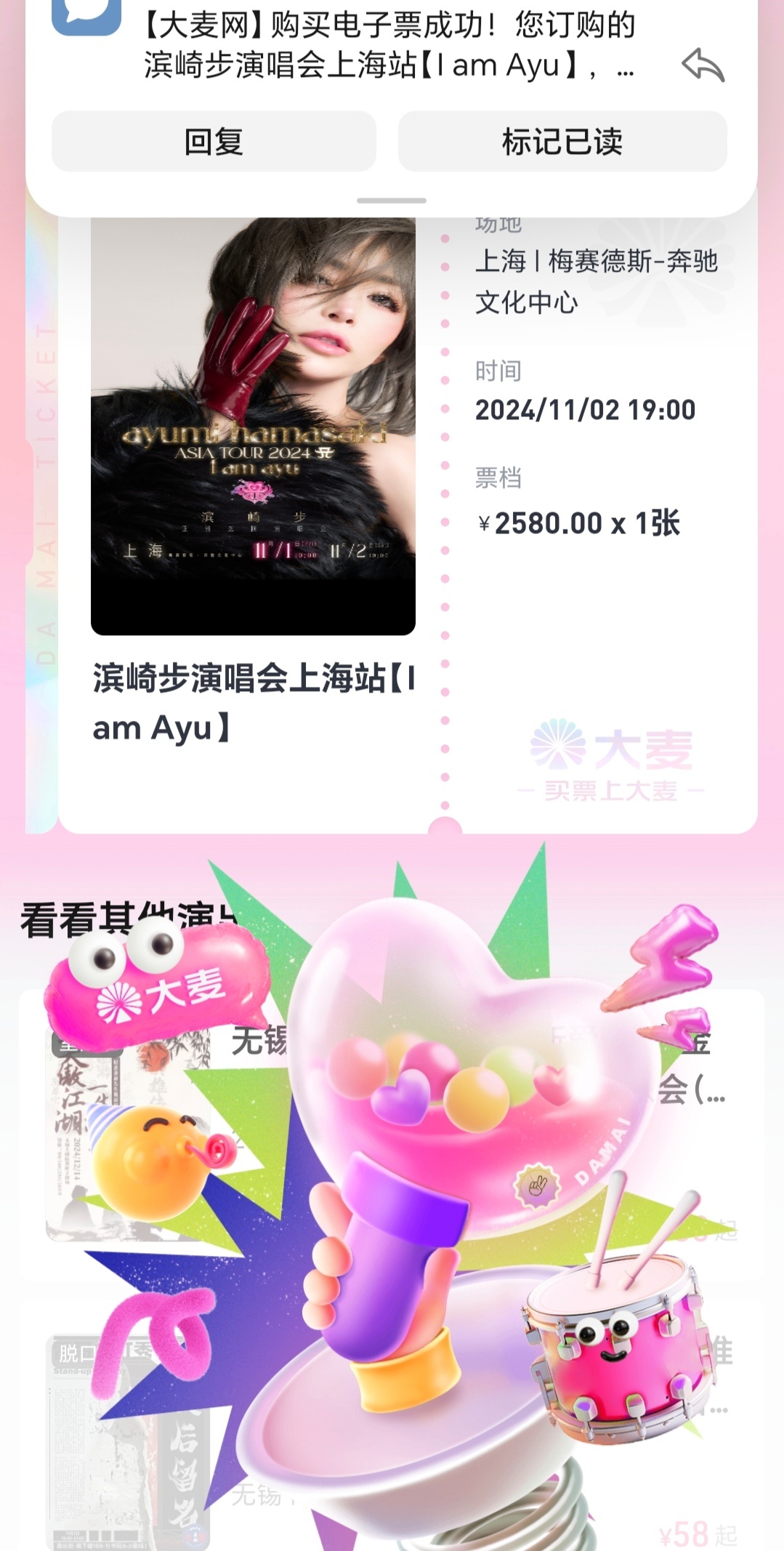This screenshot has width=784, height=1551.
Task: Mark the 大麦网 notification as read (标记已读)
Action: click(x=562, y=142)
